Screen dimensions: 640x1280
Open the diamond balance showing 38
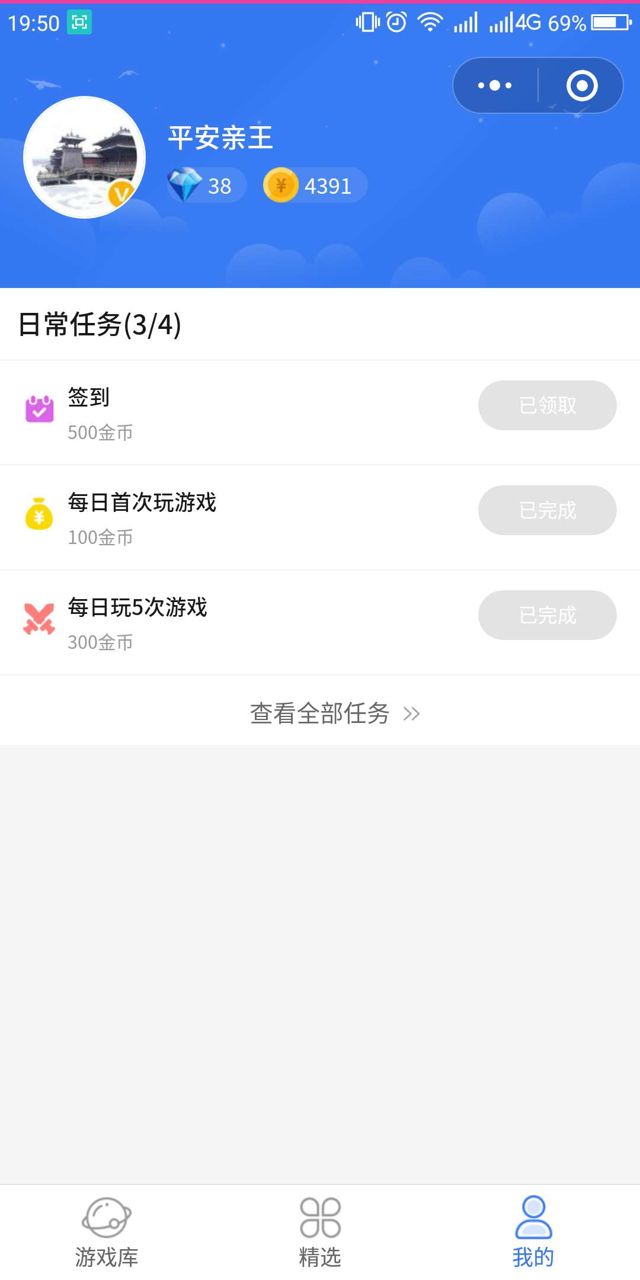click(206, 185)
